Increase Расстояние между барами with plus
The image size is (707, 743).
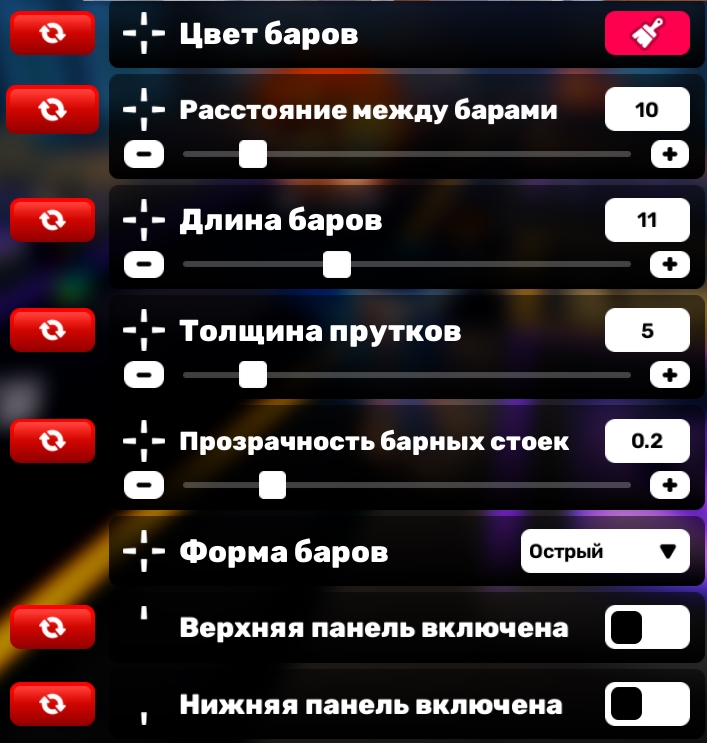[x=669, y=154]
